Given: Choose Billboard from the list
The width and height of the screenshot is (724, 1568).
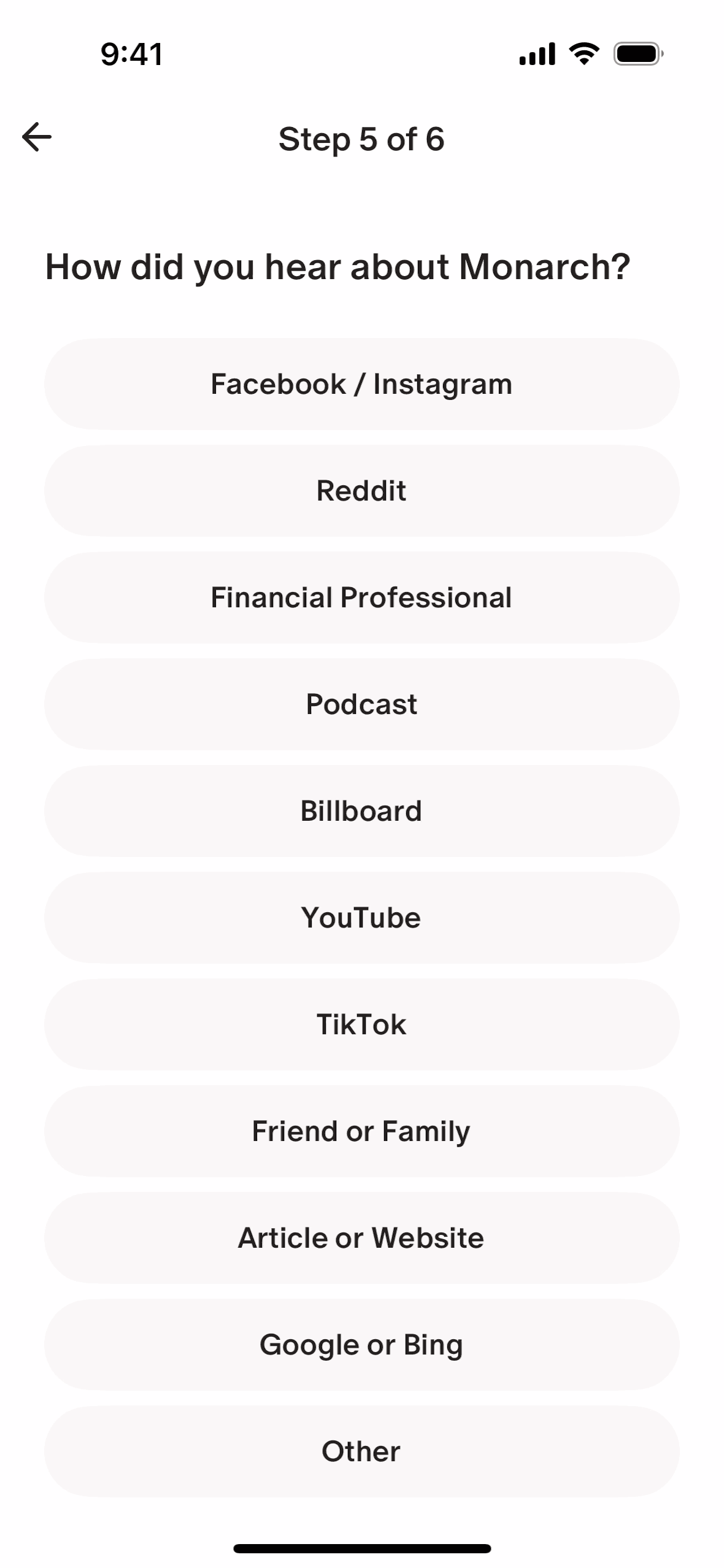Looking at the screenshot, I should click(x=361, y=811).
